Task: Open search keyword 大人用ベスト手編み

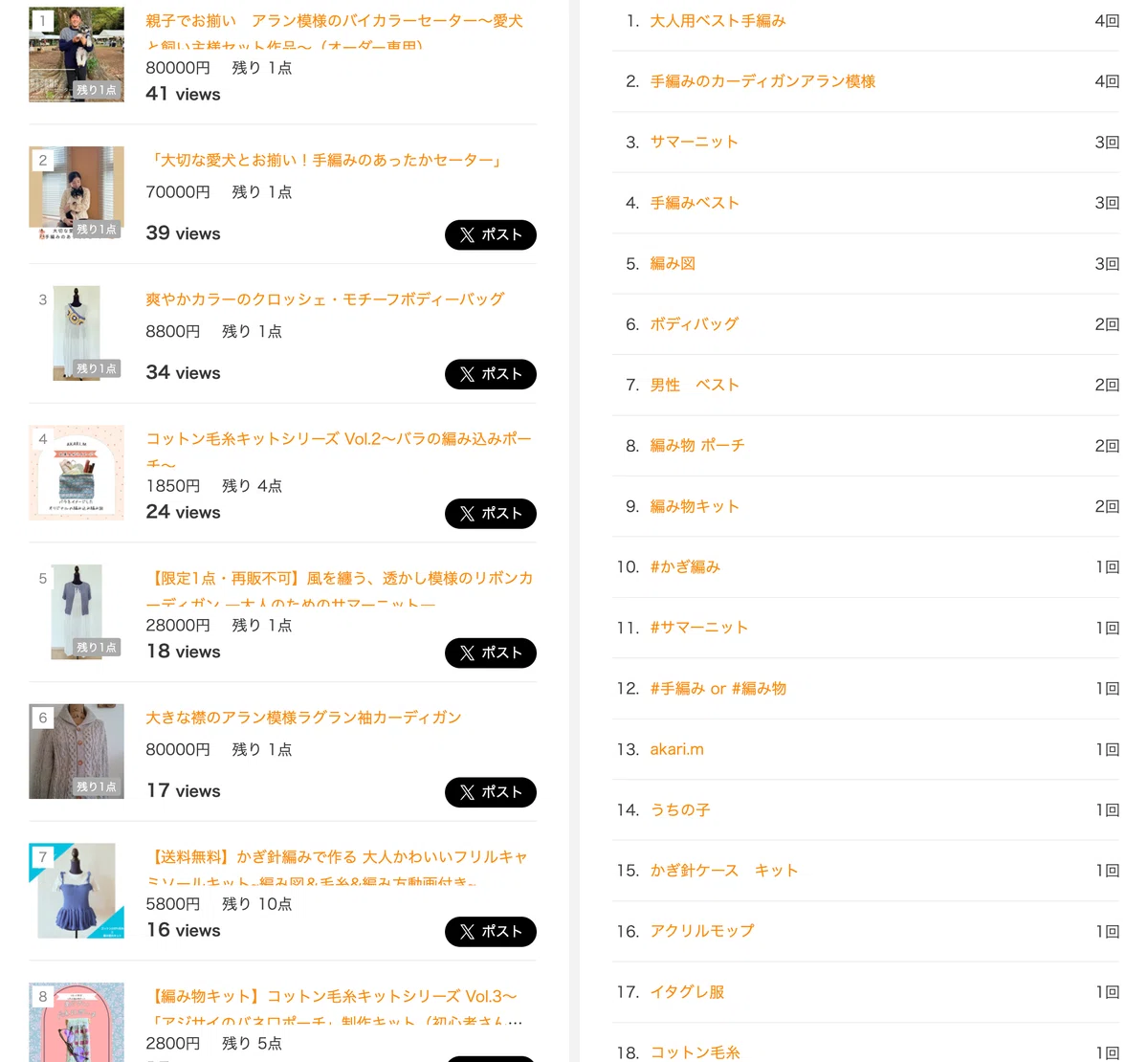Action: [717, 21]
